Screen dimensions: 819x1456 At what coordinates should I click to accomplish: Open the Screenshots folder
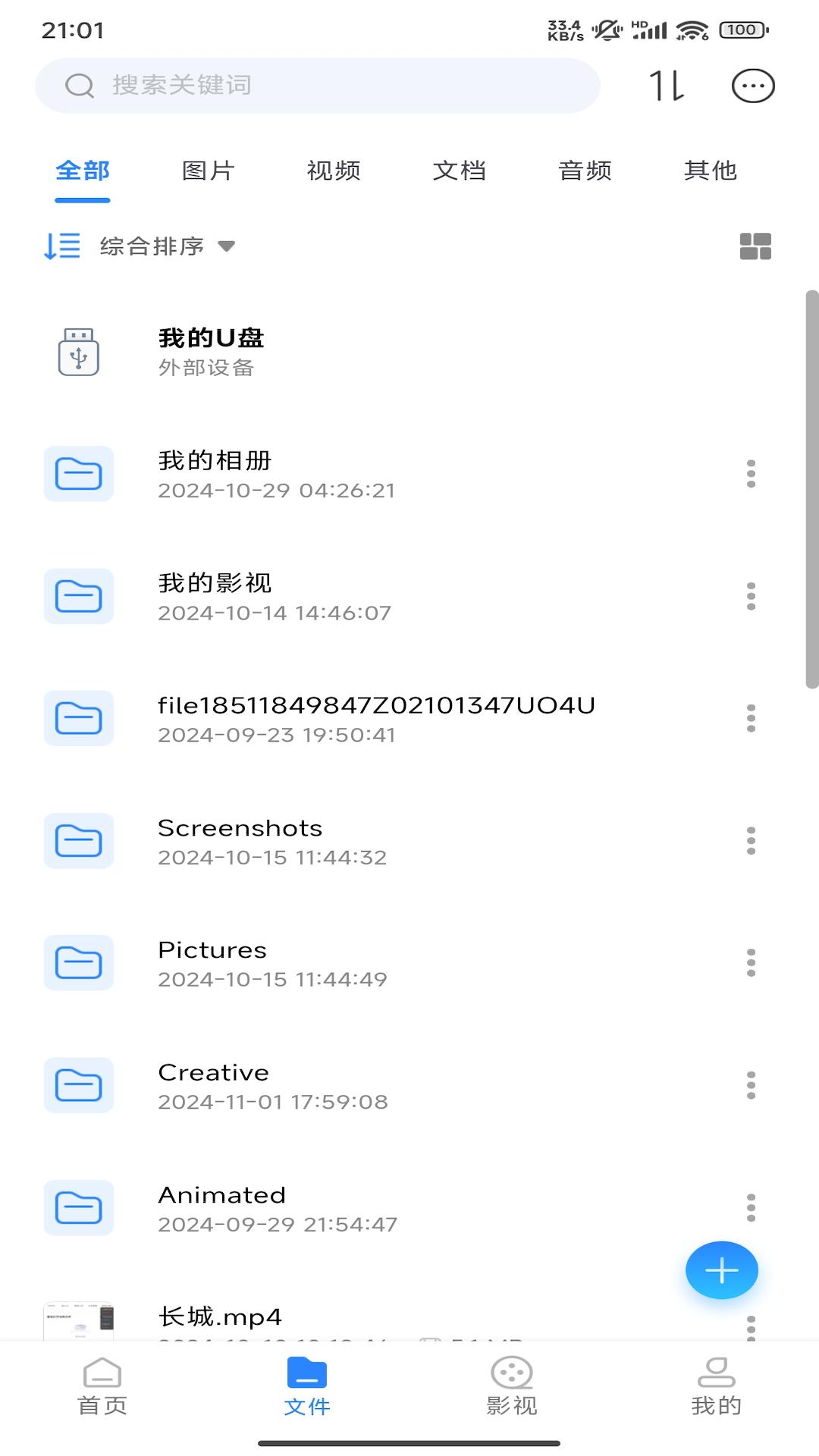click(240, 841)
